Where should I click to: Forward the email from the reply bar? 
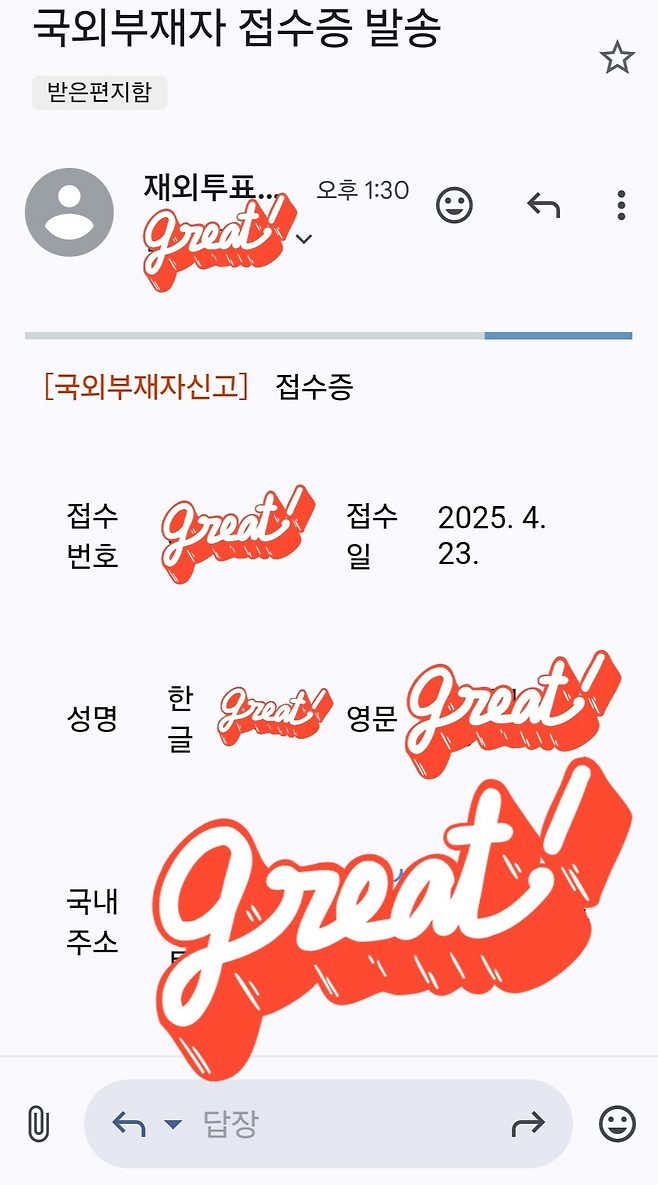[527, 1124]
